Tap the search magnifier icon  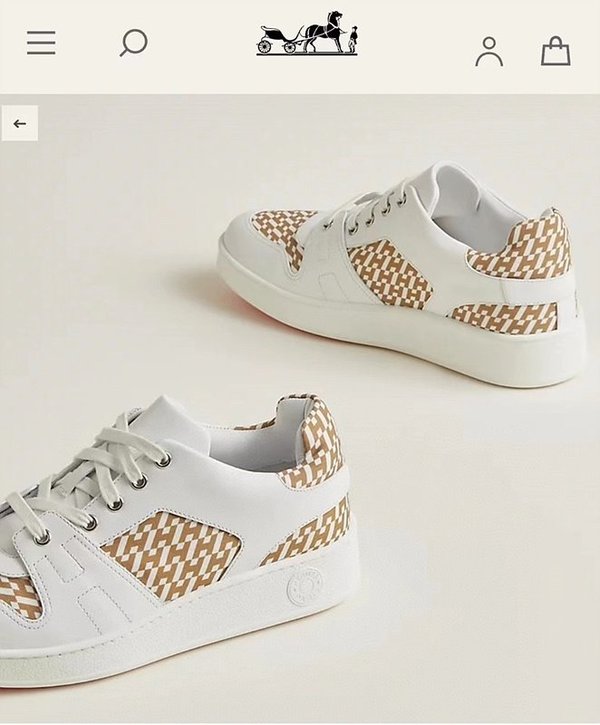[133, 43]
